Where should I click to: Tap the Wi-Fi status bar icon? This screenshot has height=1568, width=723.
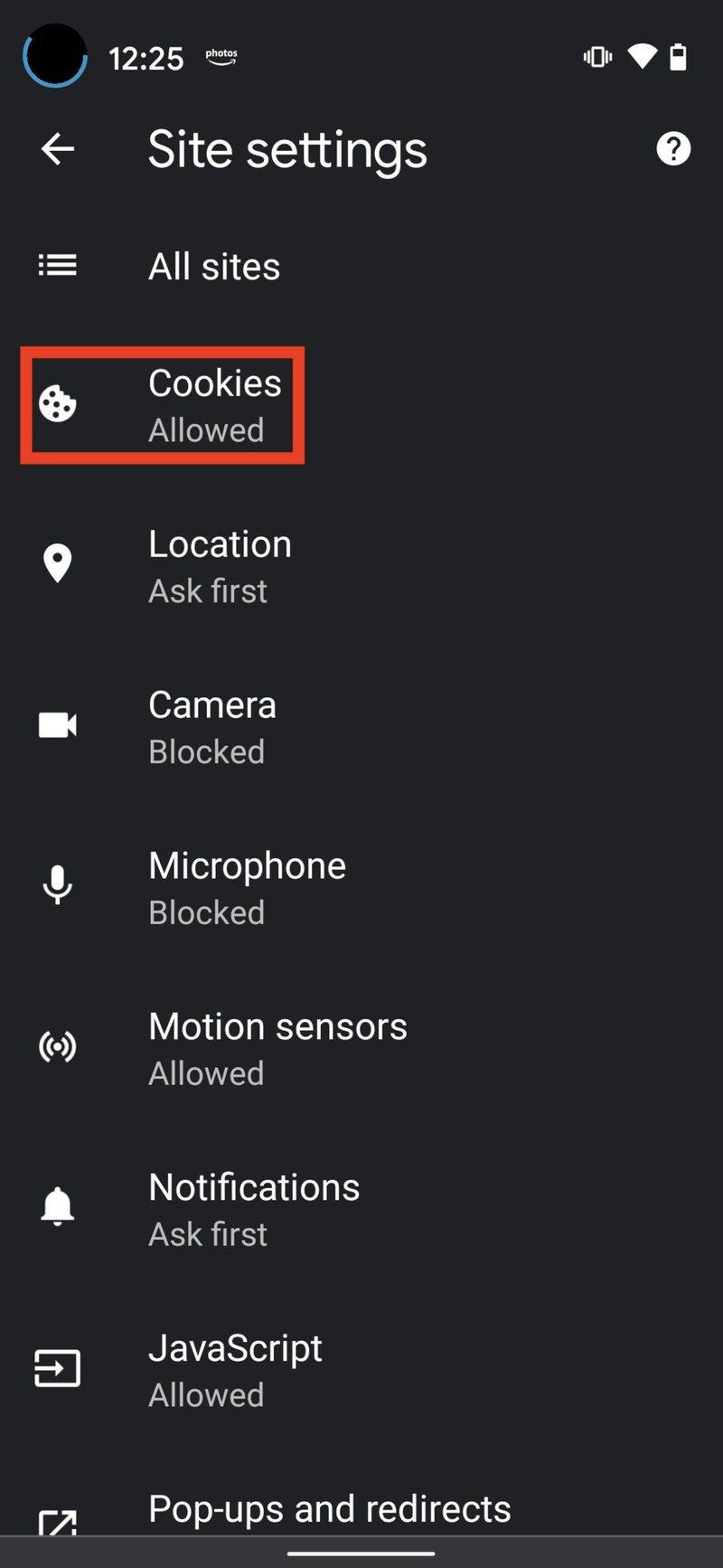(642, 57)
